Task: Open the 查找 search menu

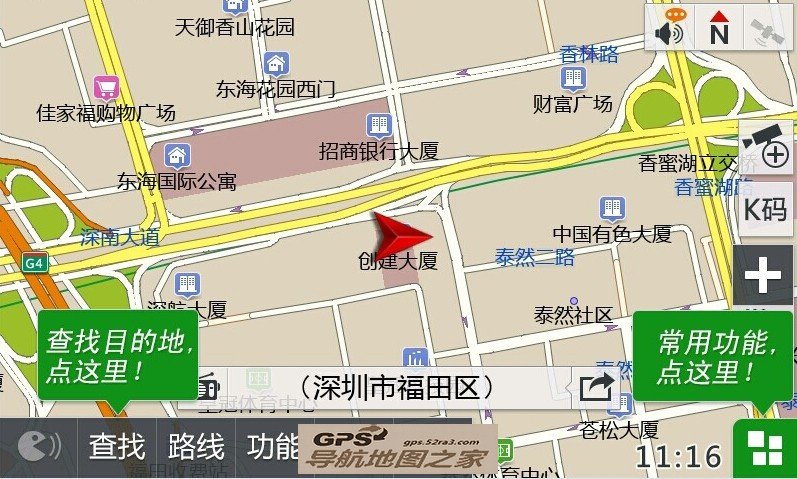Action: [x=117, y=447]
